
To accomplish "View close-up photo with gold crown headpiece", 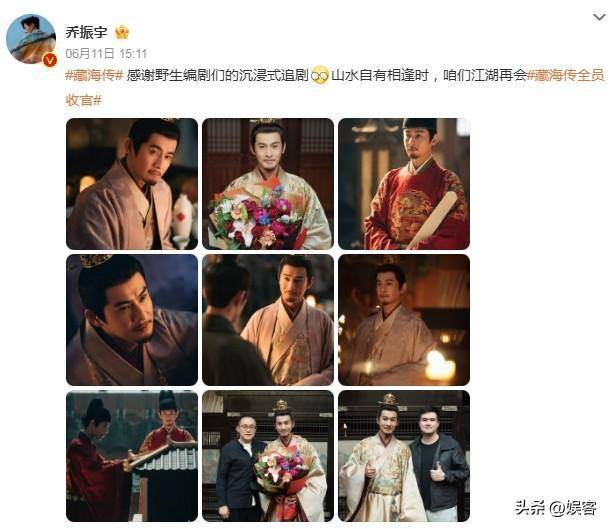I will tap(131, 320).
